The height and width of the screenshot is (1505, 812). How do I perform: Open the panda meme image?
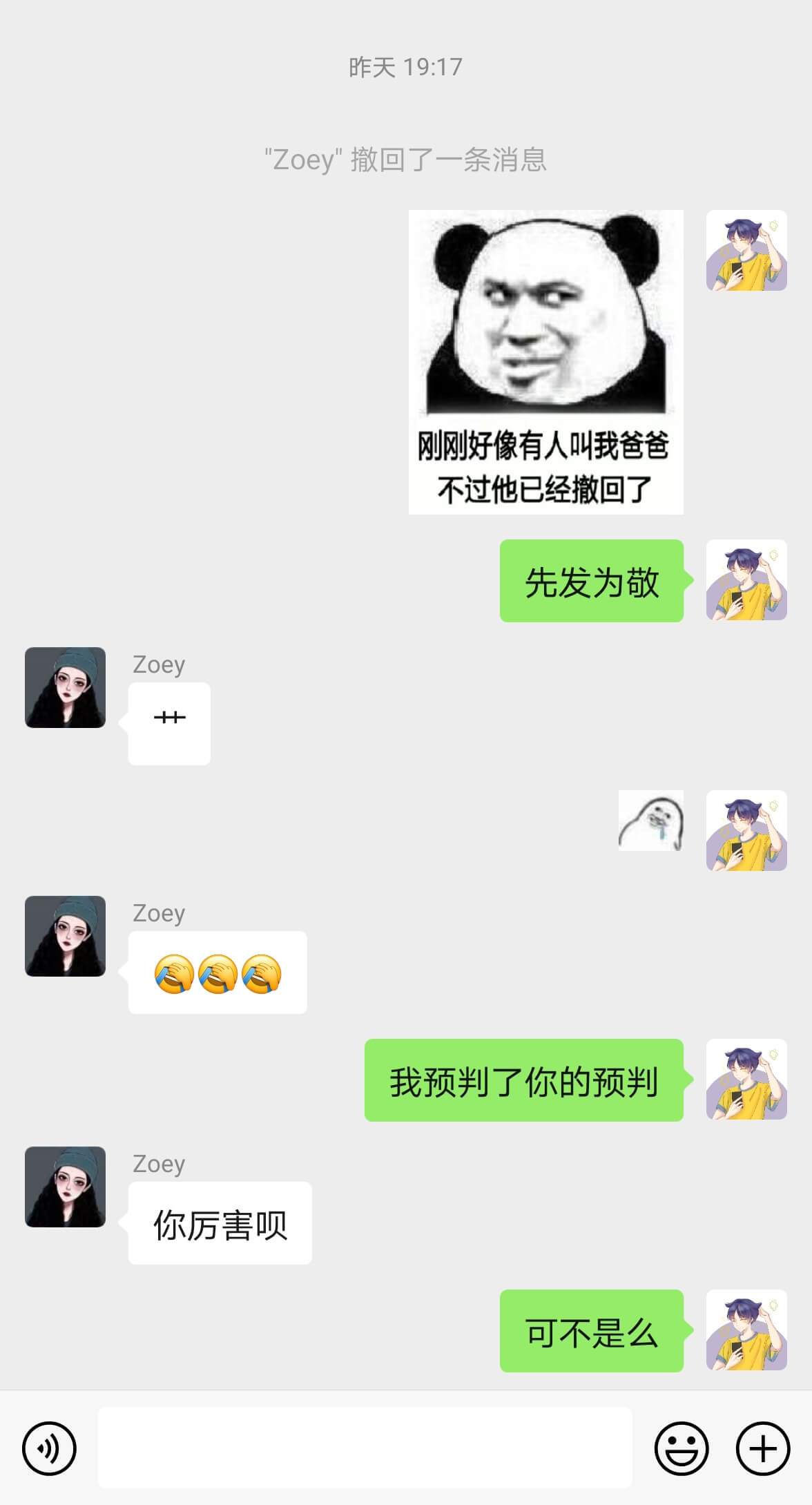(x=545, y=362)
